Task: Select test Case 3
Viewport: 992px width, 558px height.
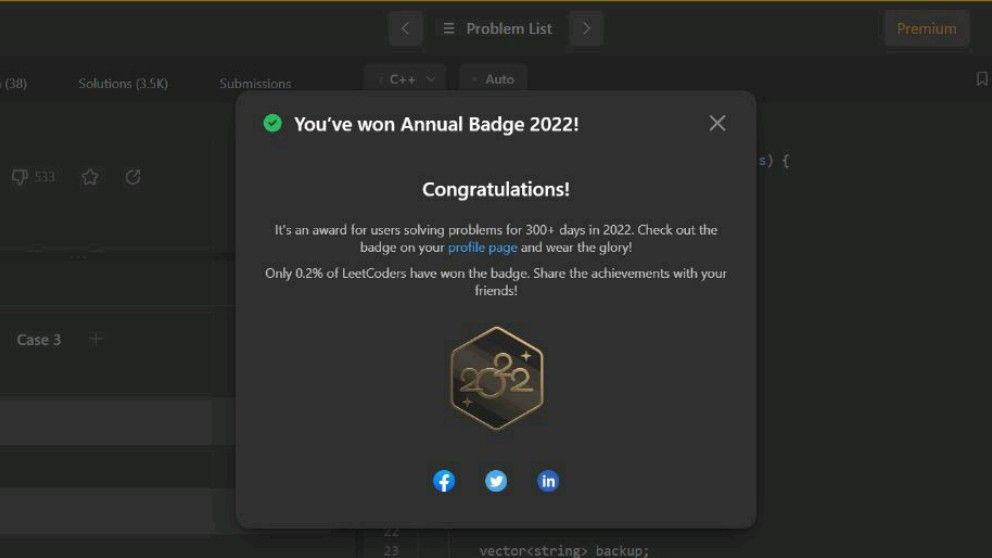Action: click(x=39, y=340)
